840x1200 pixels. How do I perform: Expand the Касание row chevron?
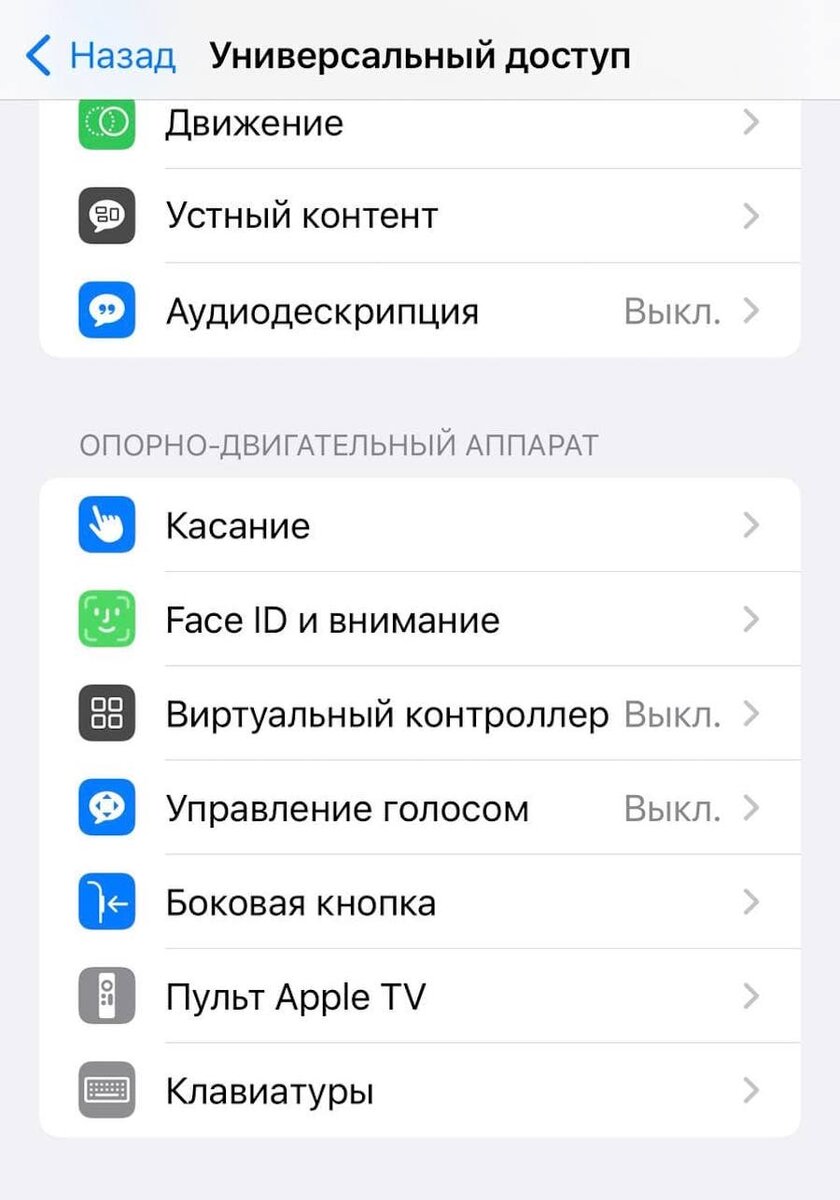(x=751, y=525)
